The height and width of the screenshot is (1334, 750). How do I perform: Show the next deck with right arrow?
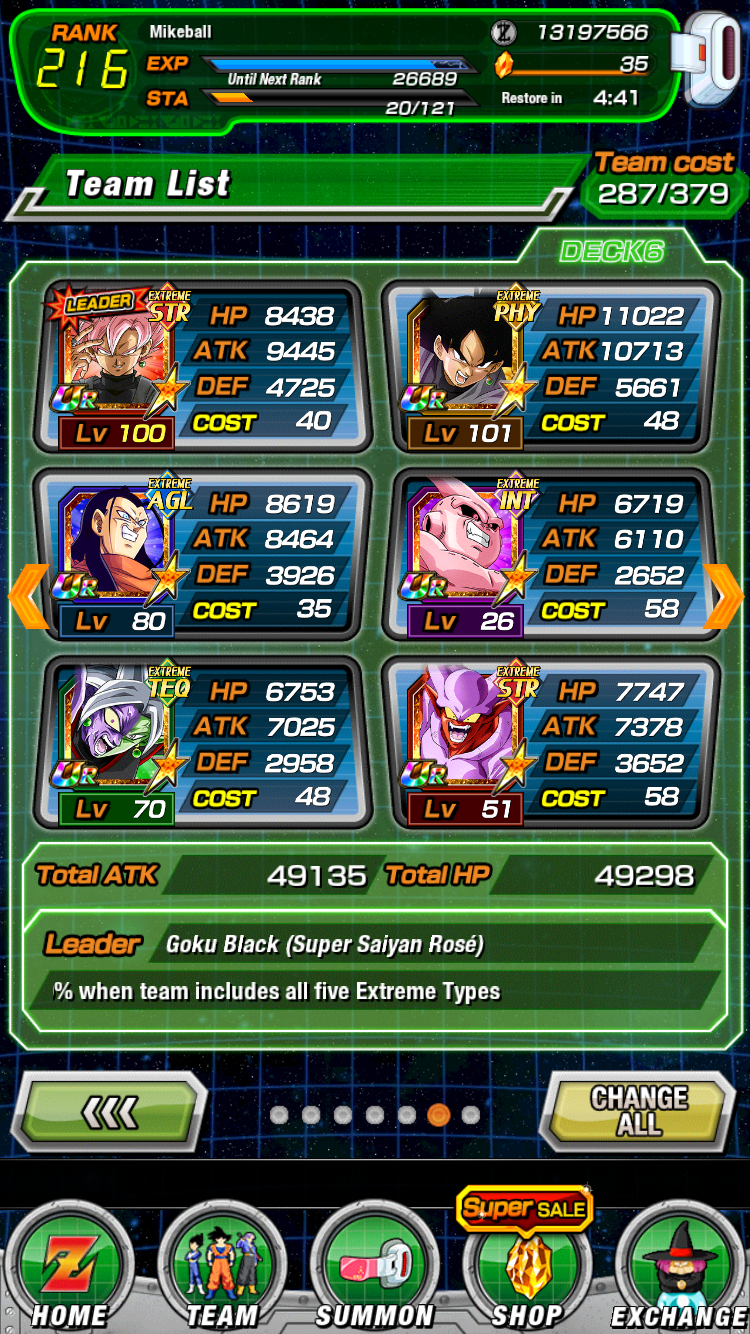tap(724, 597)
